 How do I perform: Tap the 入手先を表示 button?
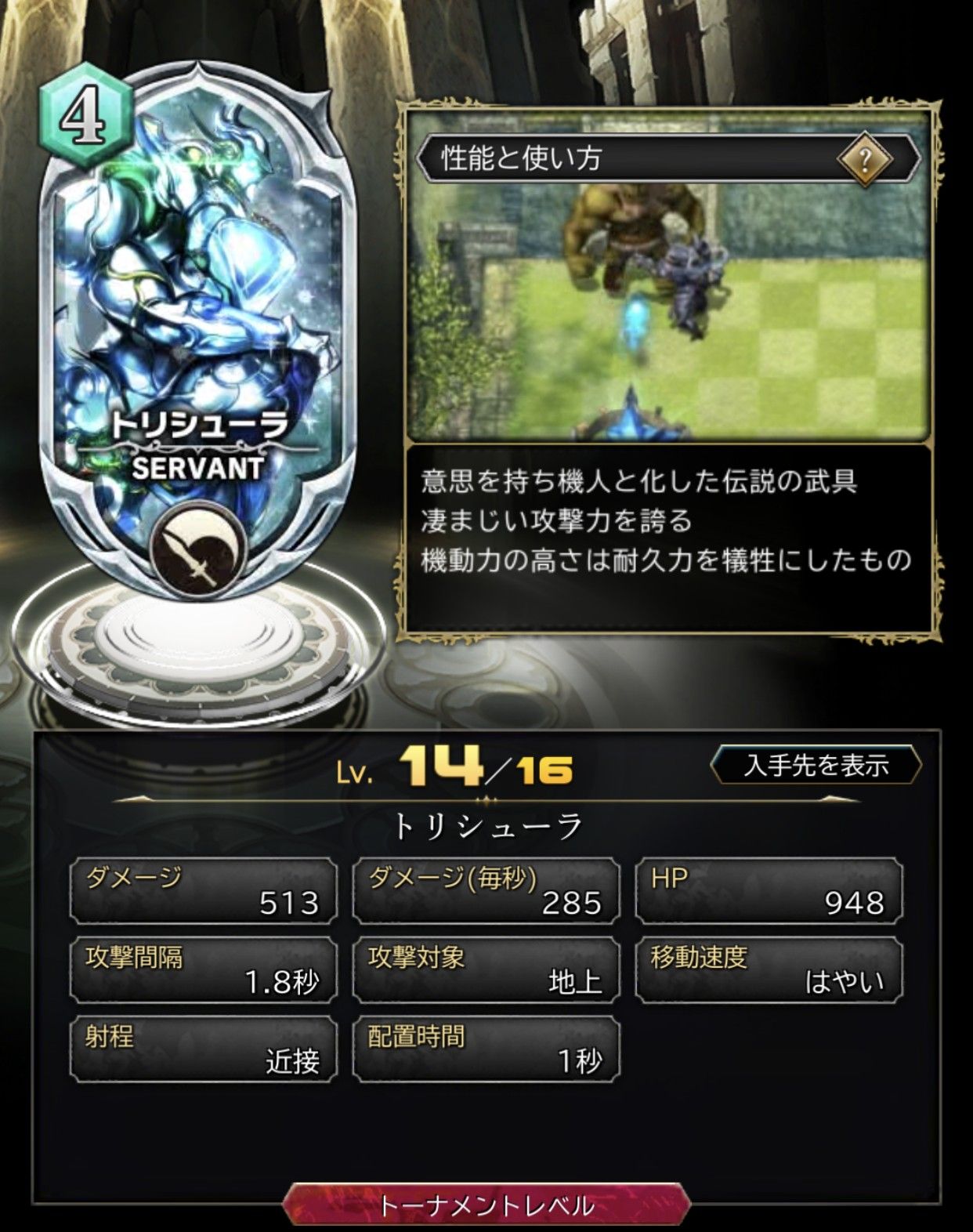[816, 765]
